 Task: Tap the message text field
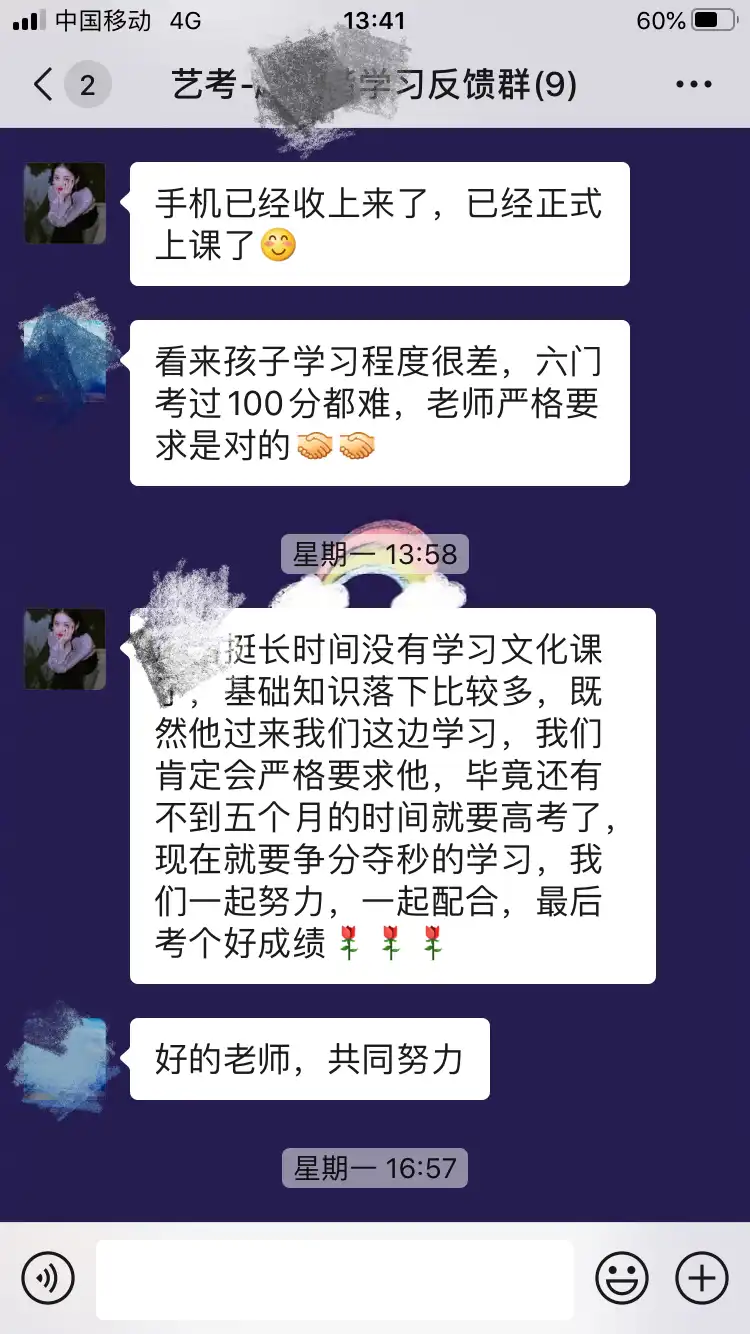tap(334, 1278)
